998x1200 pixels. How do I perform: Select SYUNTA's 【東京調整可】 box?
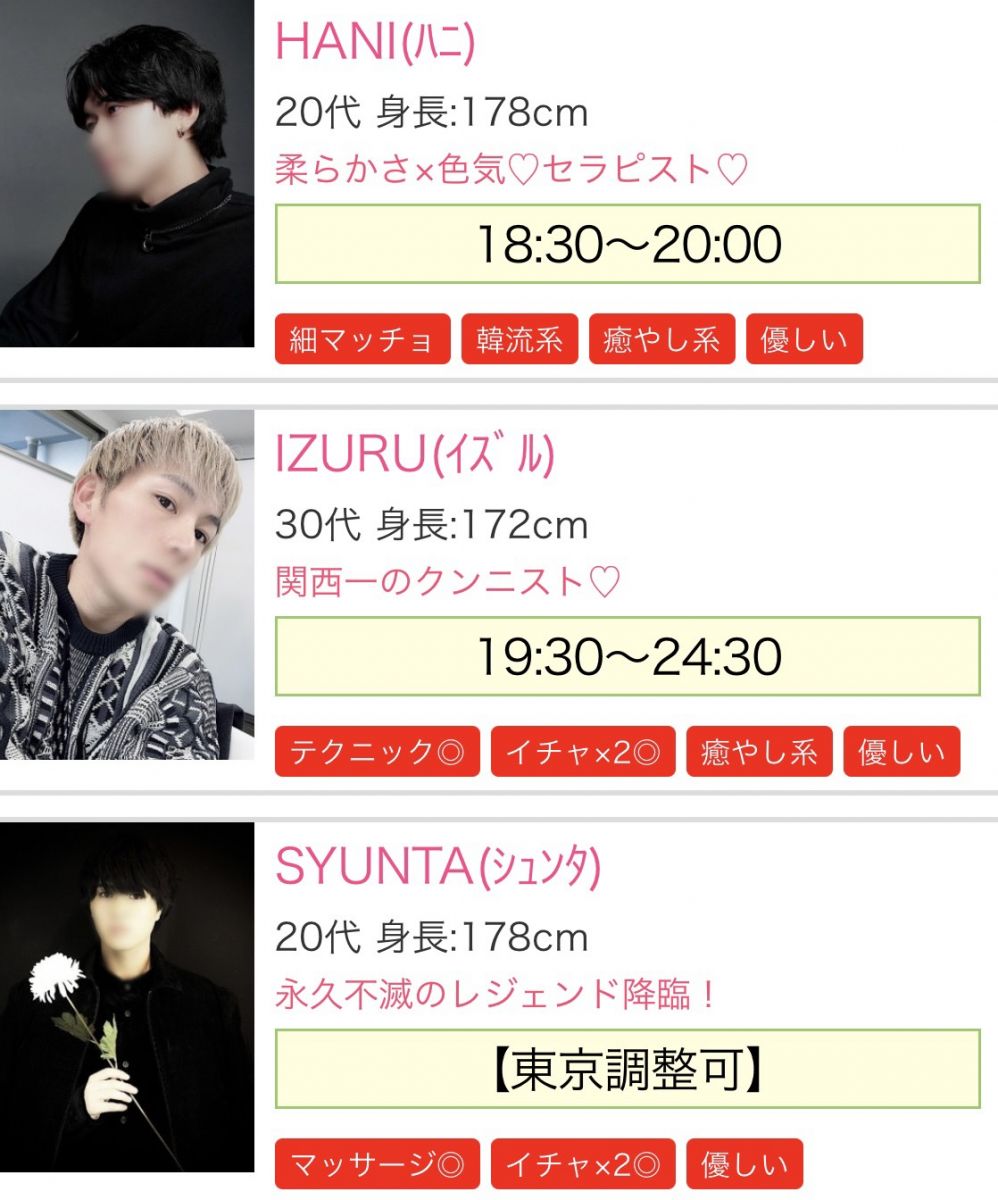pyautogui.click(x=627, y=1069)
